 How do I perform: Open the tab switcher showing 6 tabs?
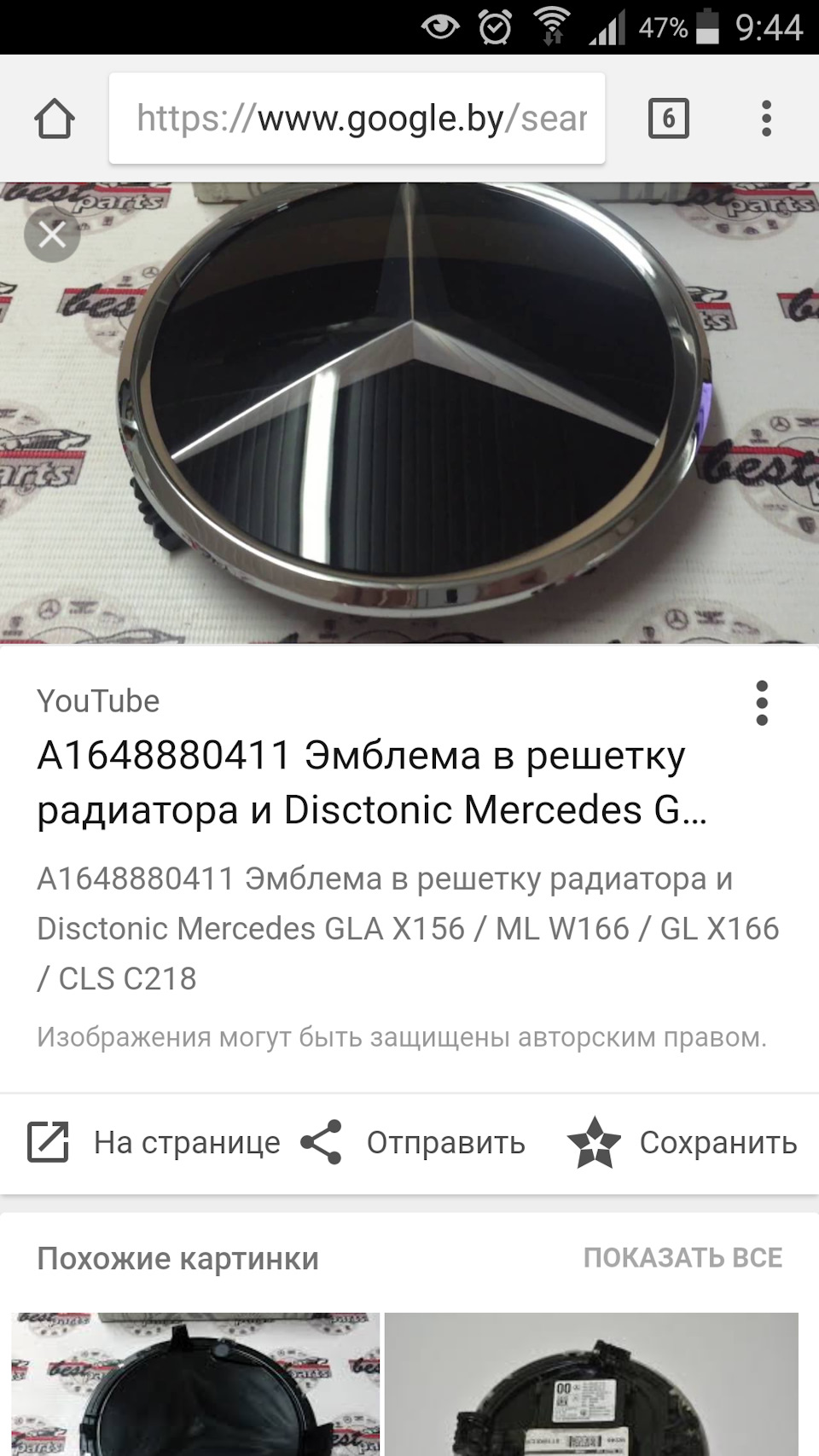669,119
